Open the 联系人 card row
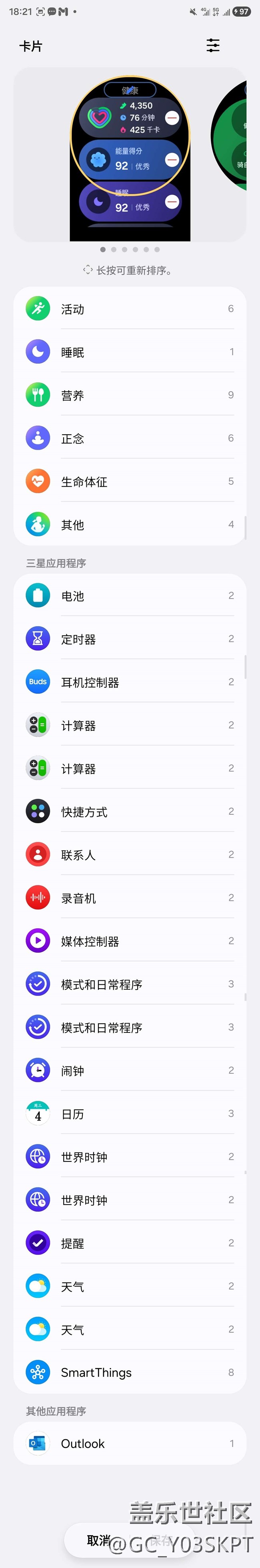Image resolution: width=260 pixels, height=1568 pixels. pyautogui.click(x=129, y=855)
